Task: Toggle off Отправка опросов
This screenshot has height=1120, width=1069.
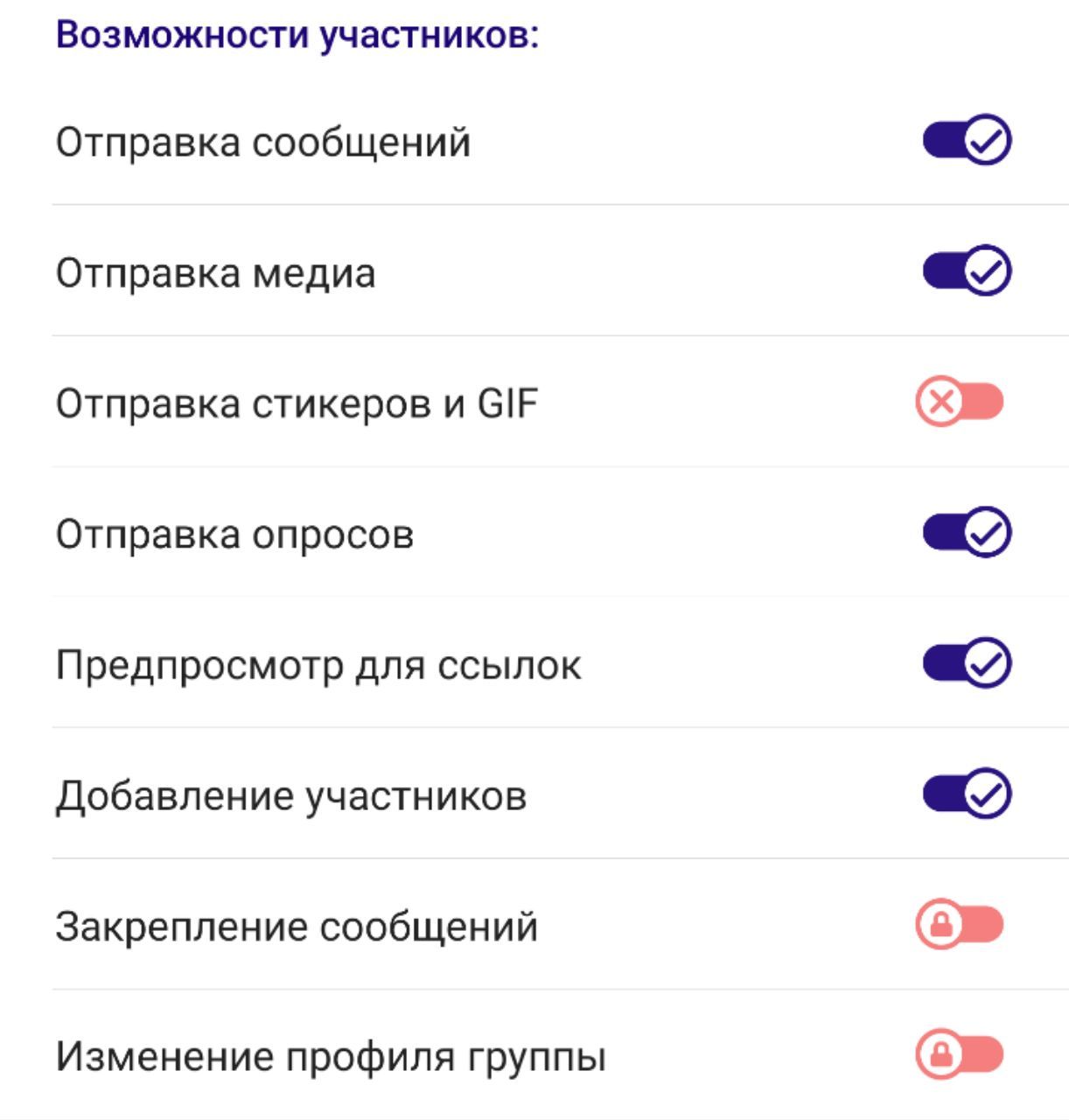Action: (966, 533)
